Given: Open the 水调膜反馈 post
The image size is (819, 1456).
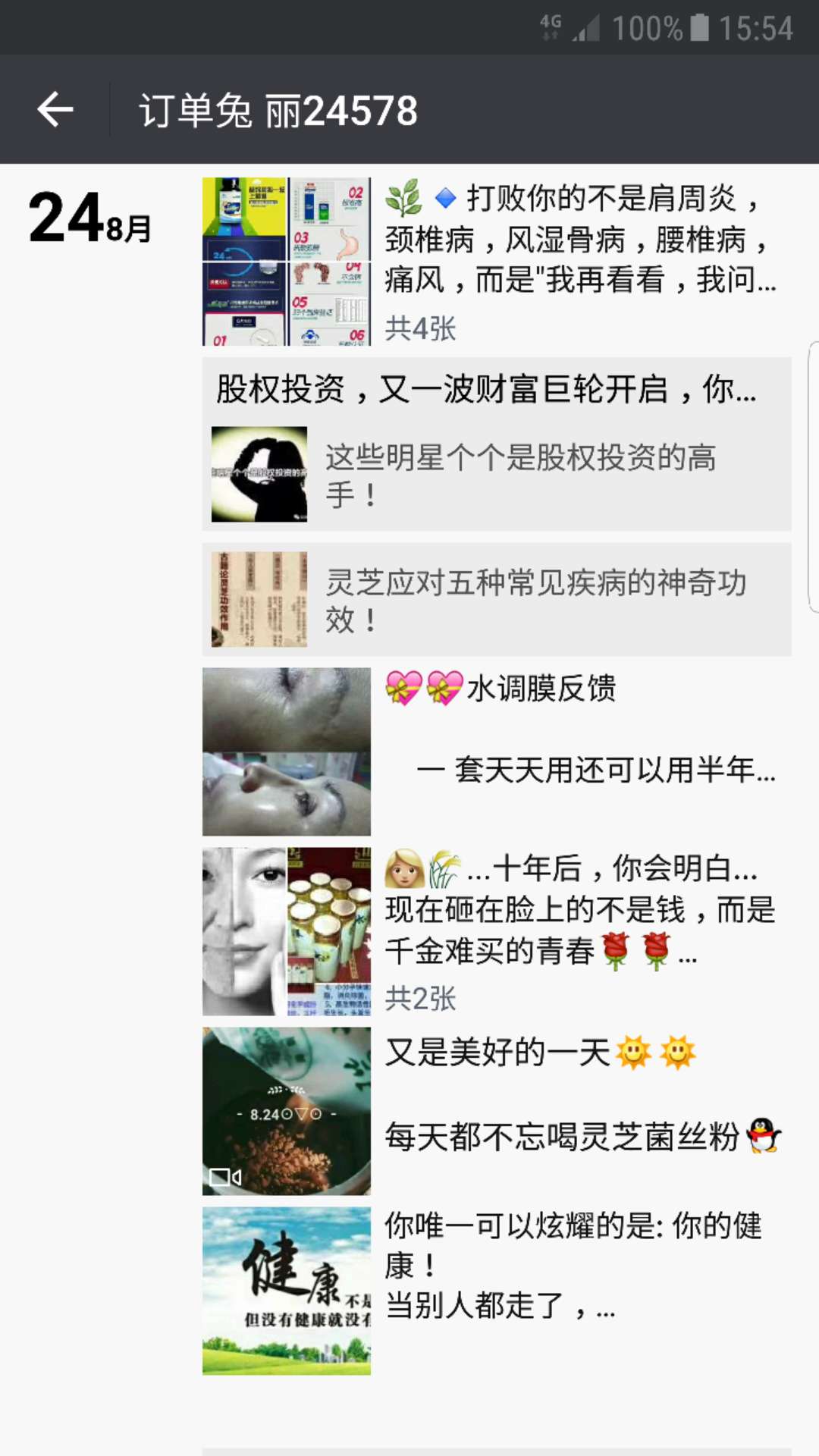Looking at the screenshot, I should 497,752.
